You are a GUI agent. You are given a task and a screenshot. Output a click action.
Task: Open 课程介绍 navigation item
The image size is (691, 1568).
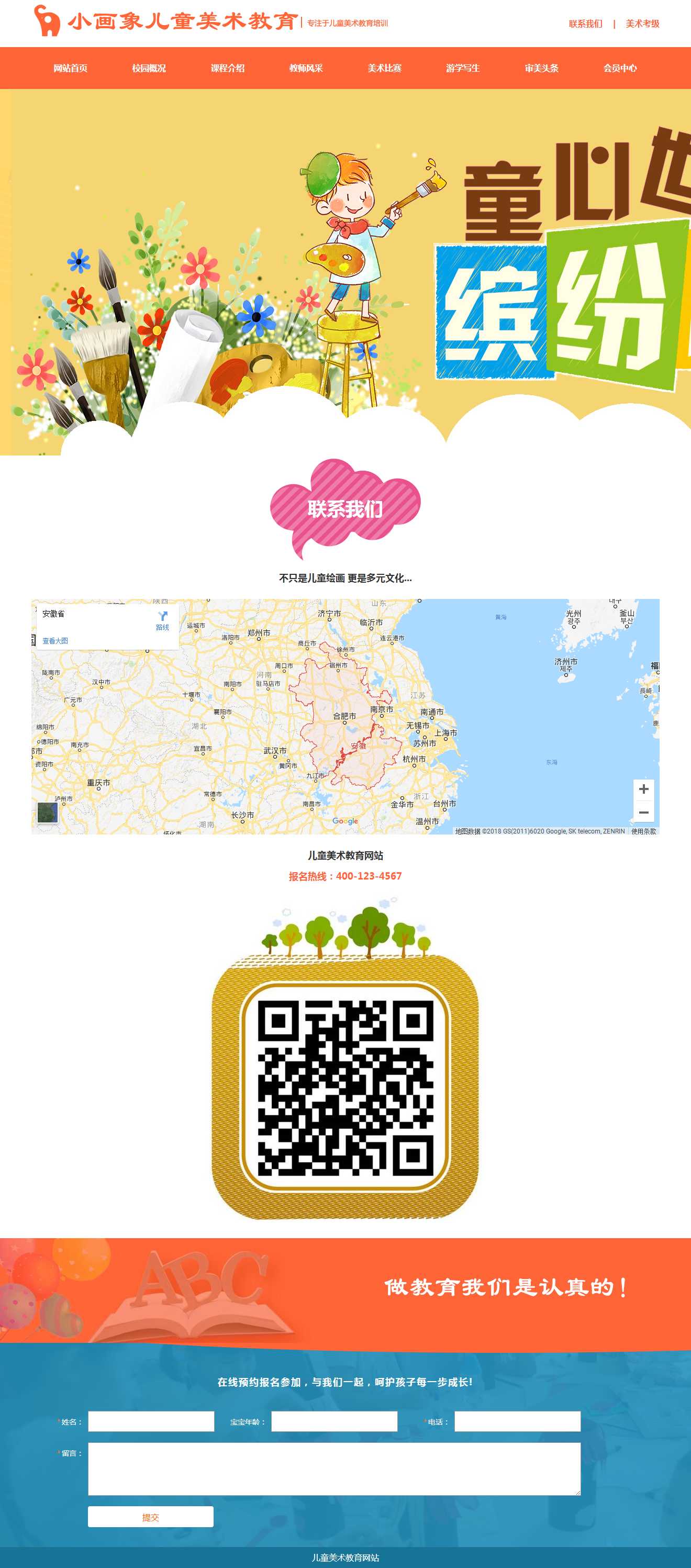click(227, 68)
